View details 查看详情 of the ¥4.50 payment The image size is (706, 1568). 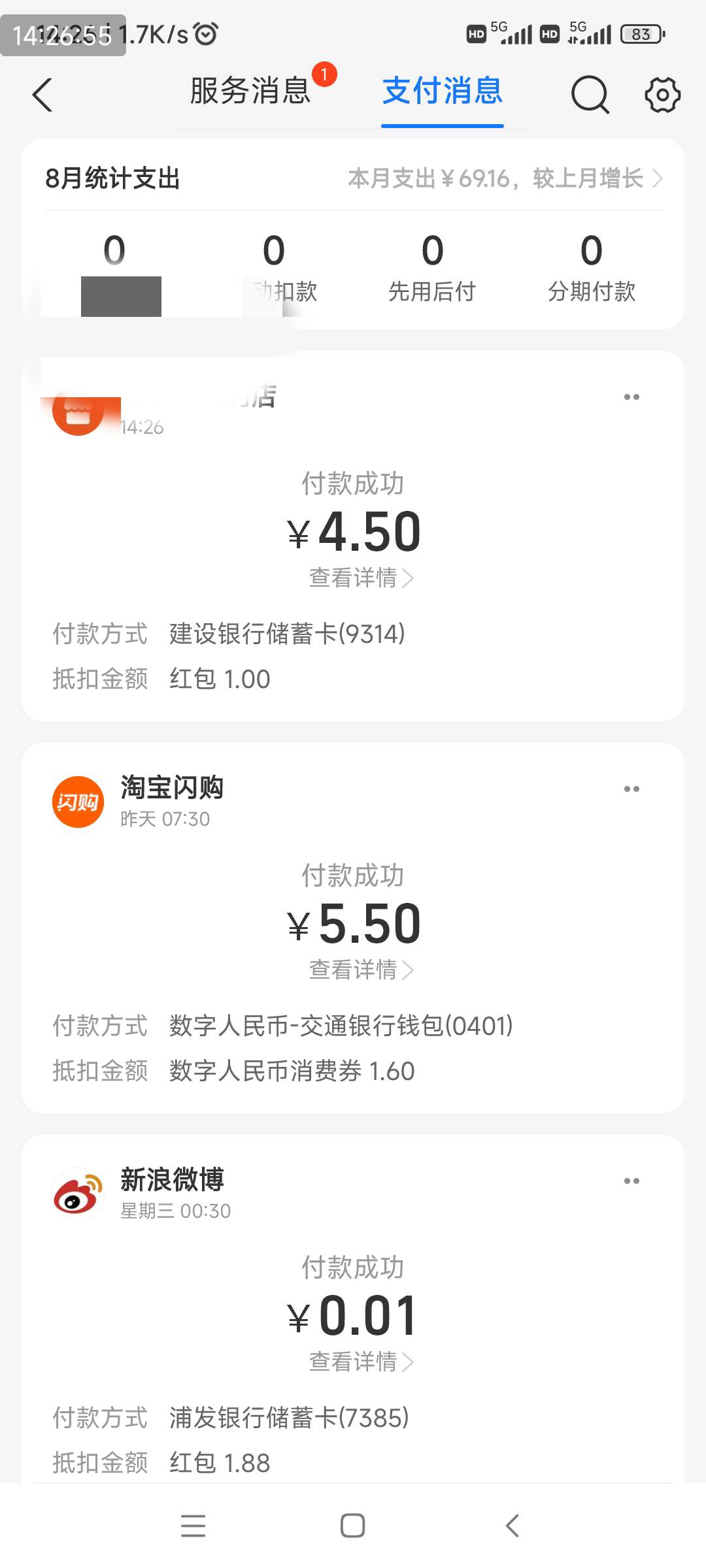[361, 578]
